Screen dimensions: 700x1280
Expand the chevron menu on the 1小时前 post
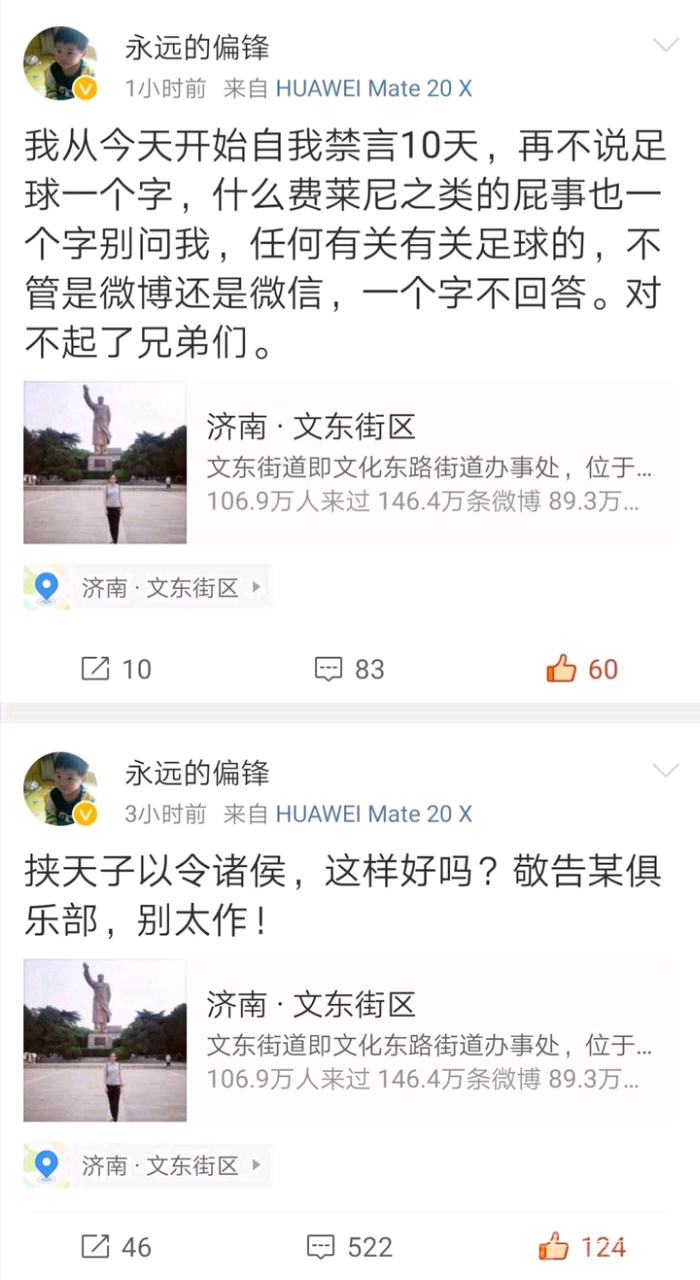coord(665,46)
